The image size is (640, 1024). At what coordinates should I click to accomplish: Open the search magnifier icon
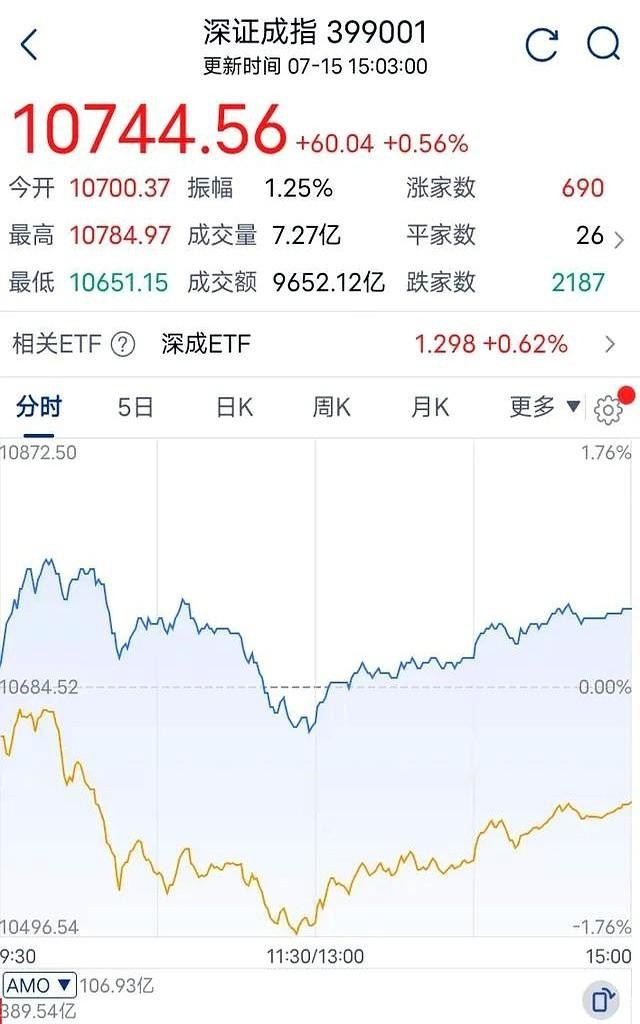click(x=603, y=44)
